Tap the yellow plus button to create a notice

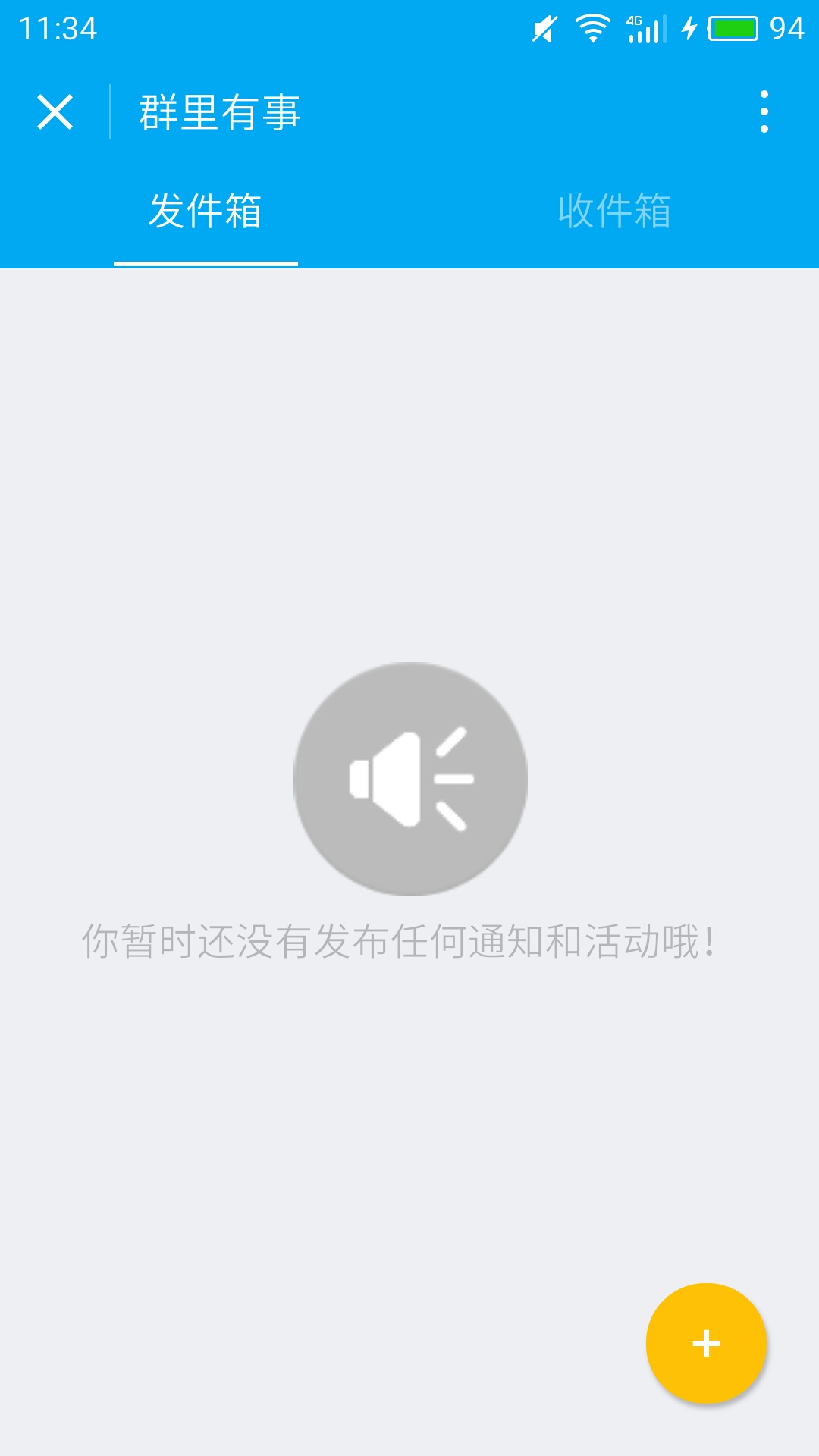pyautogui.click(x=706, y=1343)
